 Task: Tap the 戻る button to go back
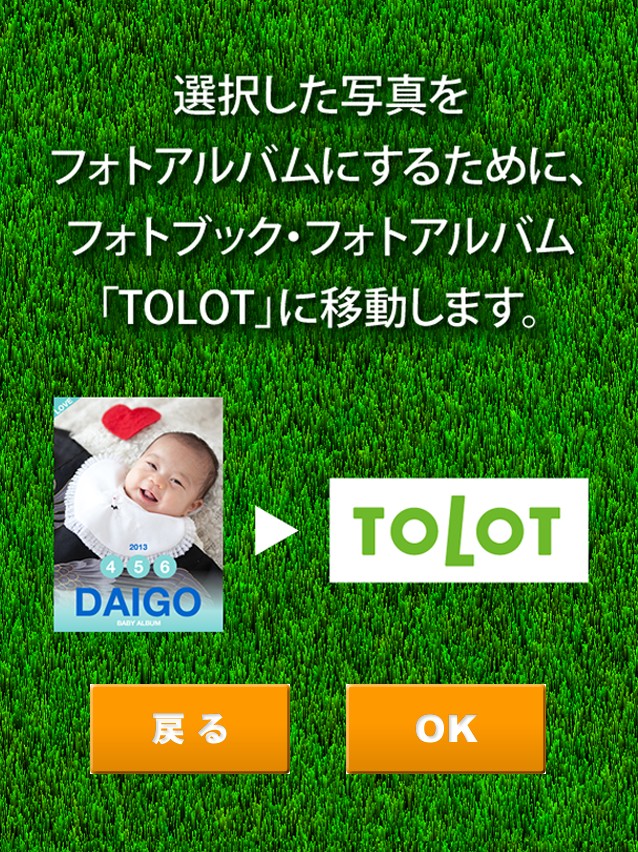pyautogui.click(x=190, y=728)
